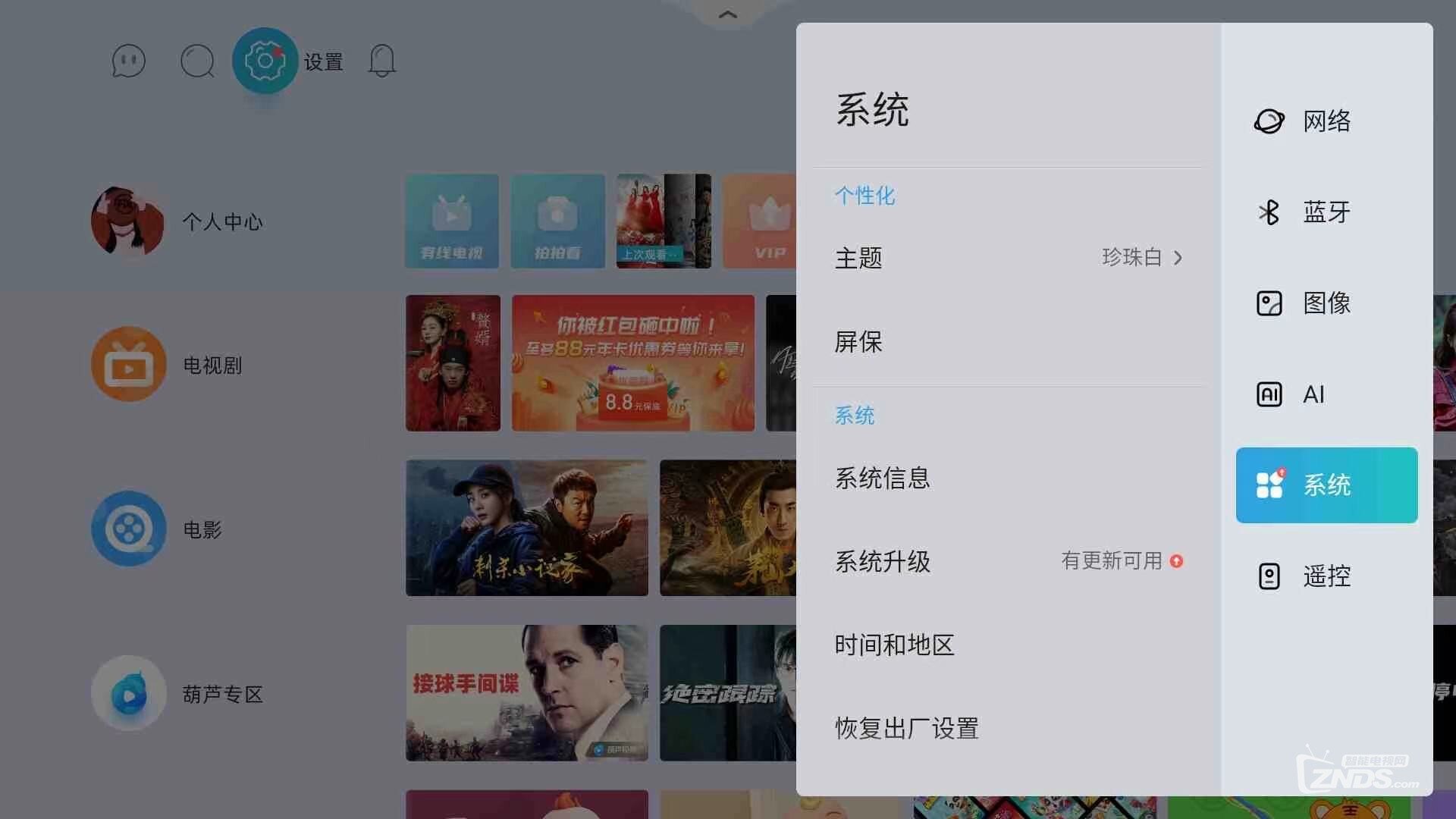Open the 电视剧 section

pyautogui.click(x=167, y=365)
